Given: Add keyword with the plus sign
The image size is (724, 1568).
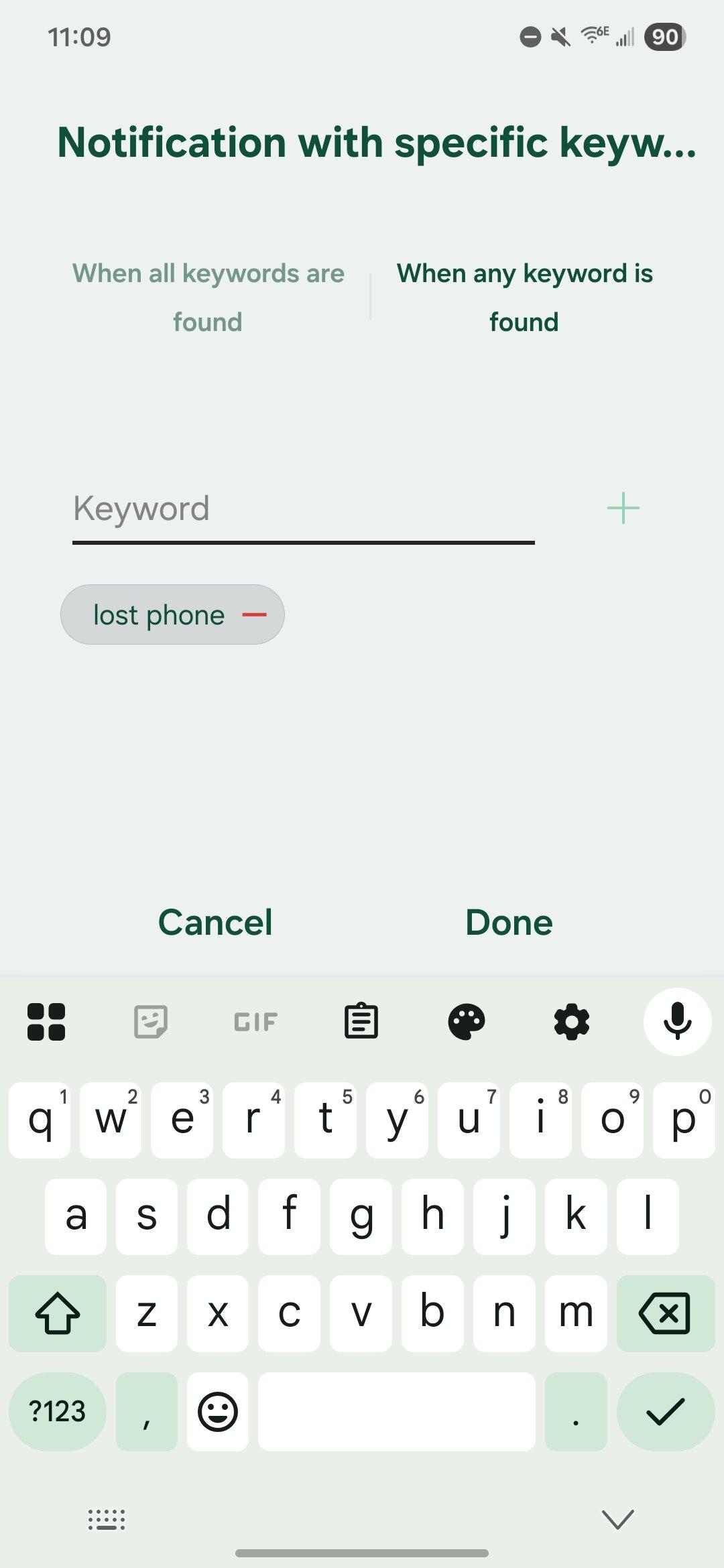Looking at the screenshot, I should pos(622,507).
